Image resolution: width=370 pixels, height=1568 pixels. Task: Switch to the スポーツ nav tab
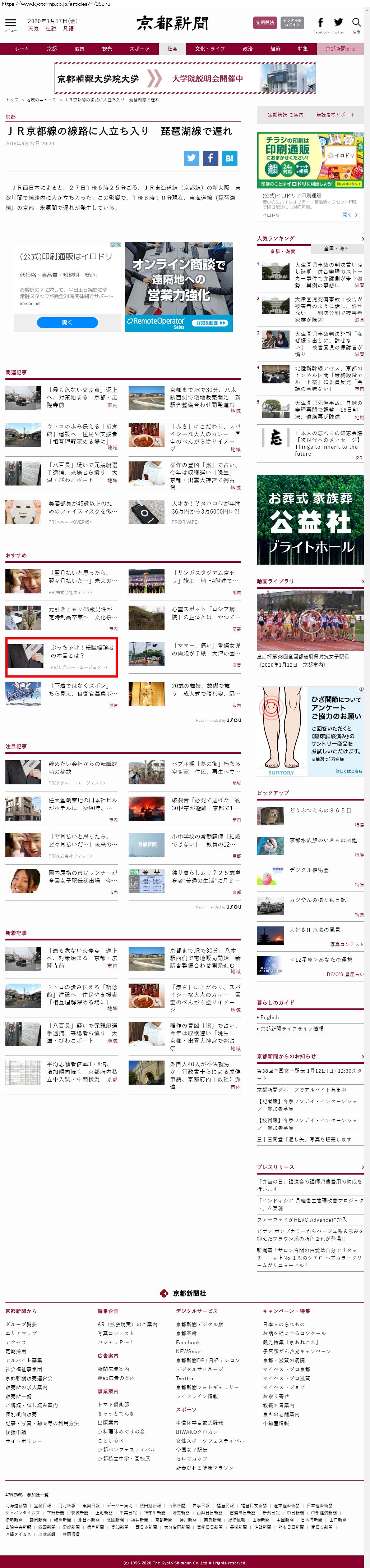139,49
